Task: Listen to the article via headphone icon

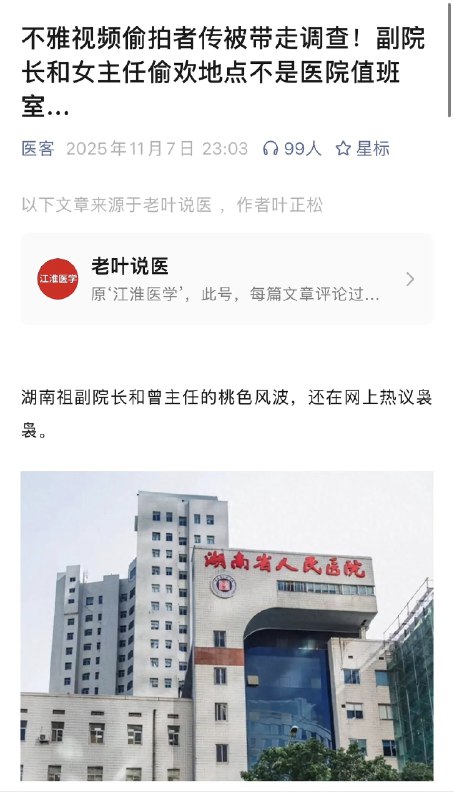Action: [x=292, y=148]
